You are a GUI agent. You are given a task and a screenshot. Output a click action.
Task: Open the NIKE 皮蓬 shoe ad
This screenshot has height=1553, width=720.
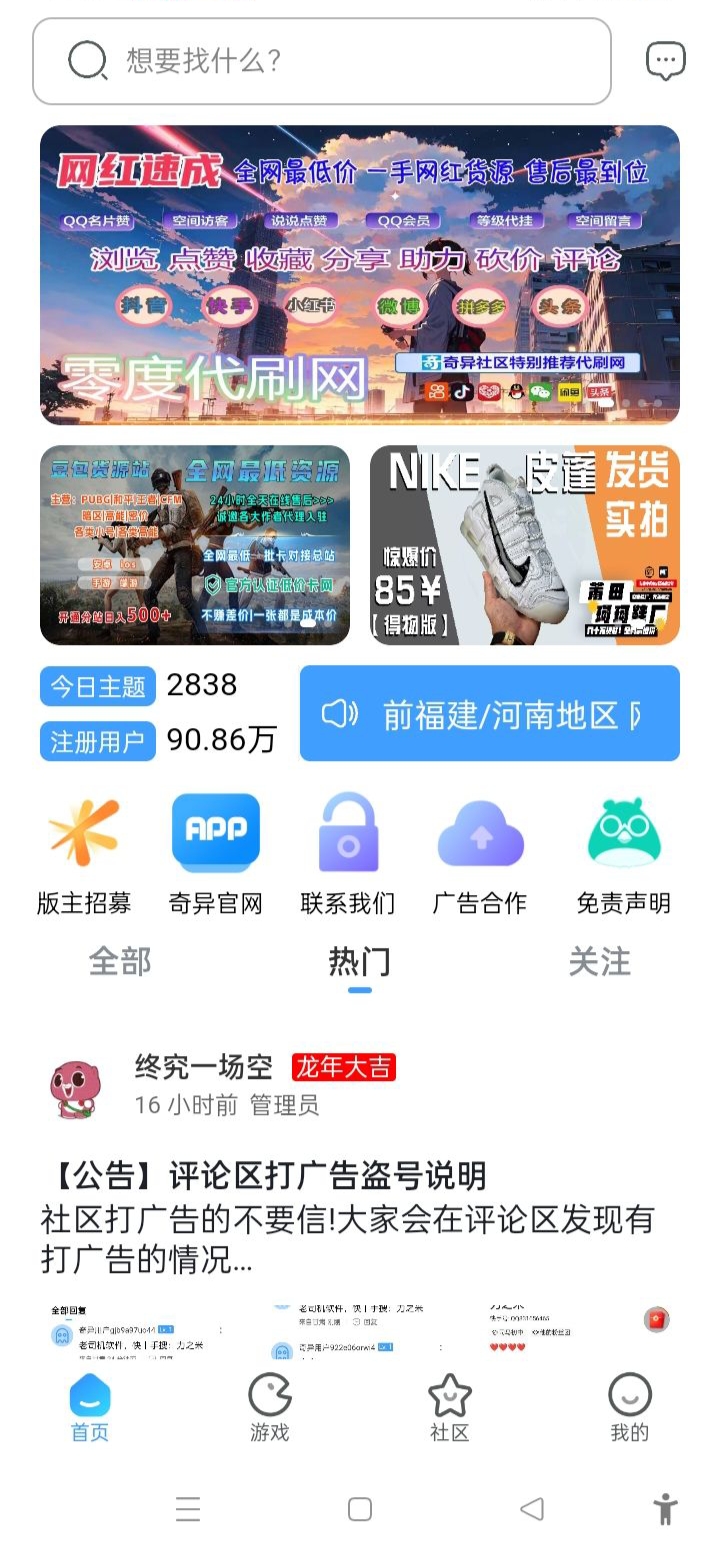tap(525, 545)
